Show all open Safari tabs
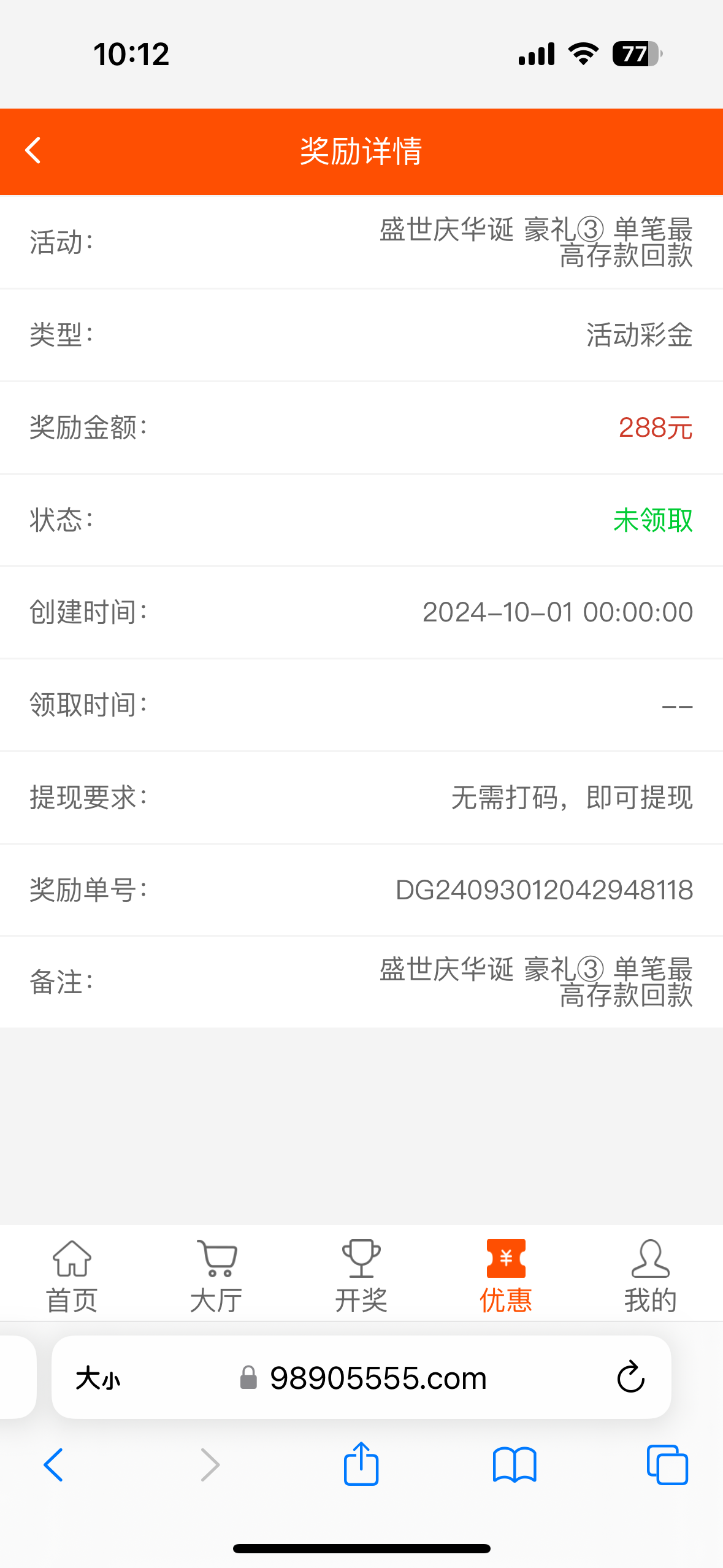This screenshot has width=723, height=1568. [x=667, y=1464]
